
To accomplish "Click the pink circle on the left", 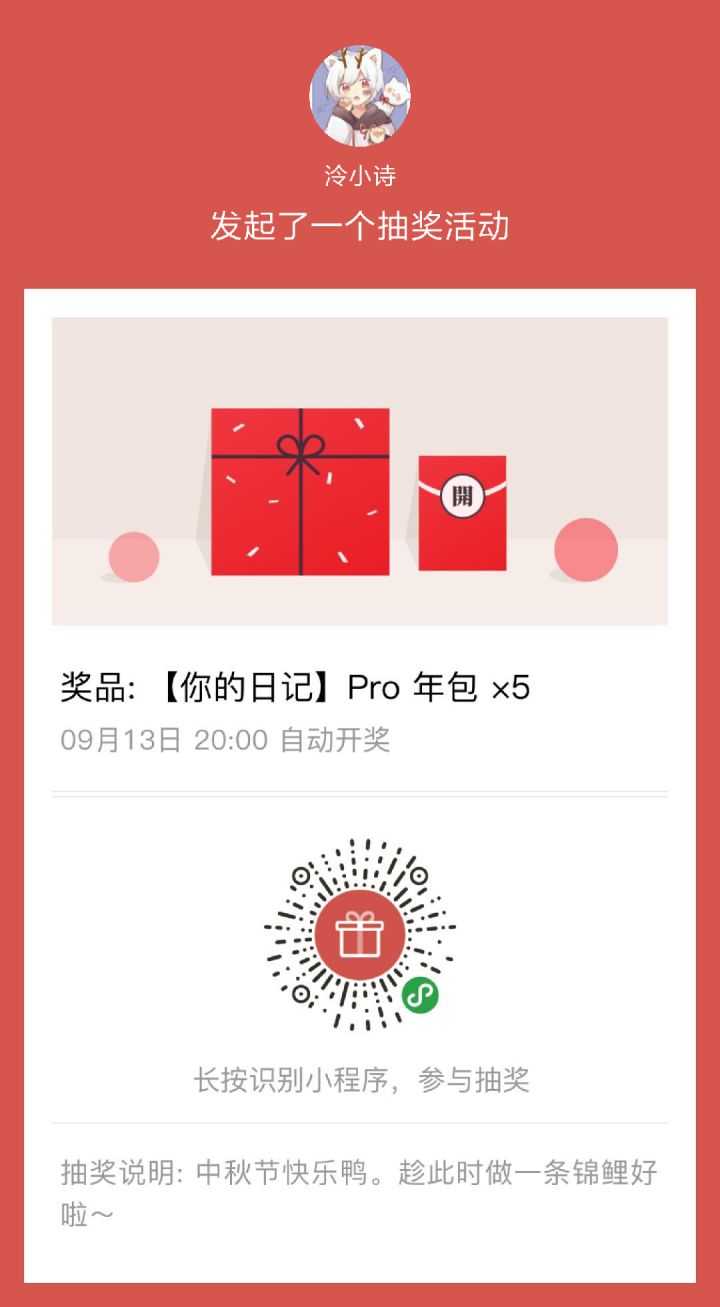I will [133, 557].
